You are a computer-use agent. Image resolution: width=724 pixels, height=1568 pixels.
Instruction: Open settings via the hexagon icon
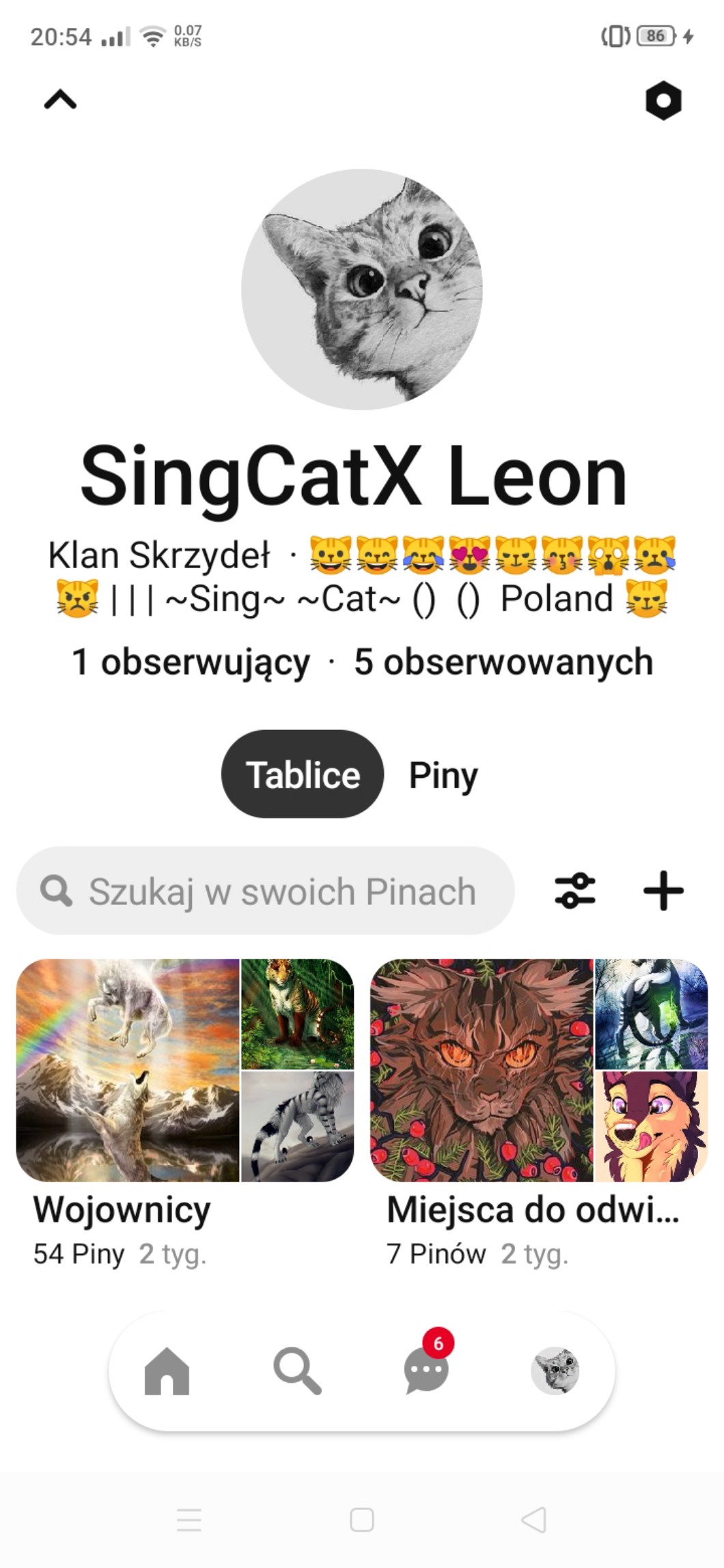(x=663, y=101)
